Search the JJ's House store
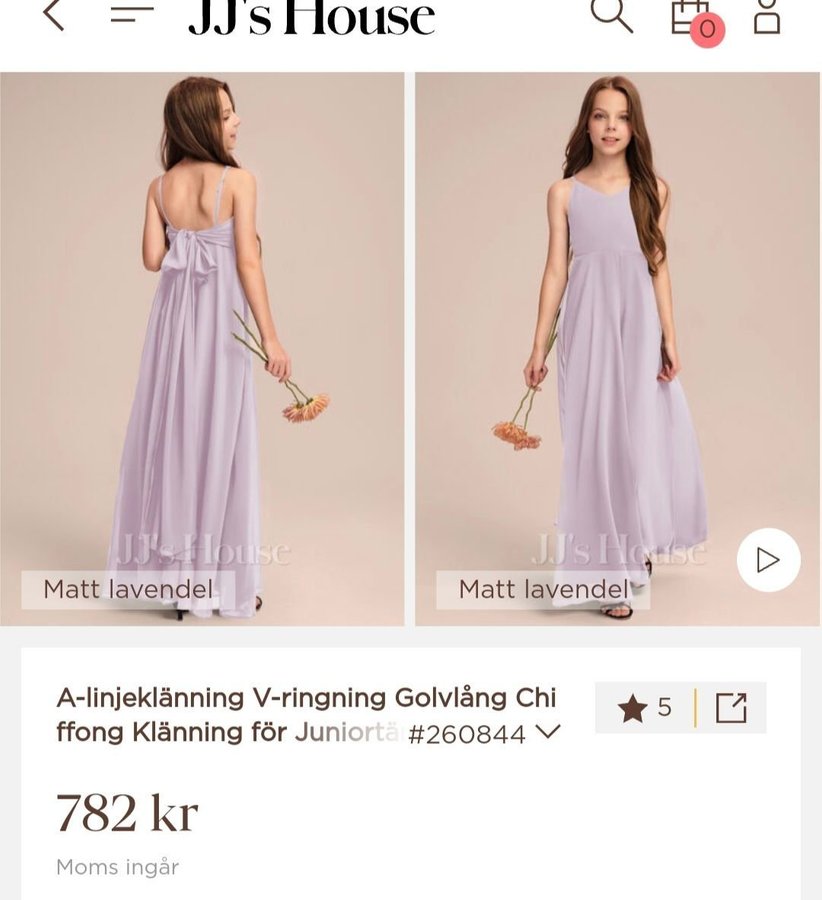822x900 pixels. pos(611,15)
